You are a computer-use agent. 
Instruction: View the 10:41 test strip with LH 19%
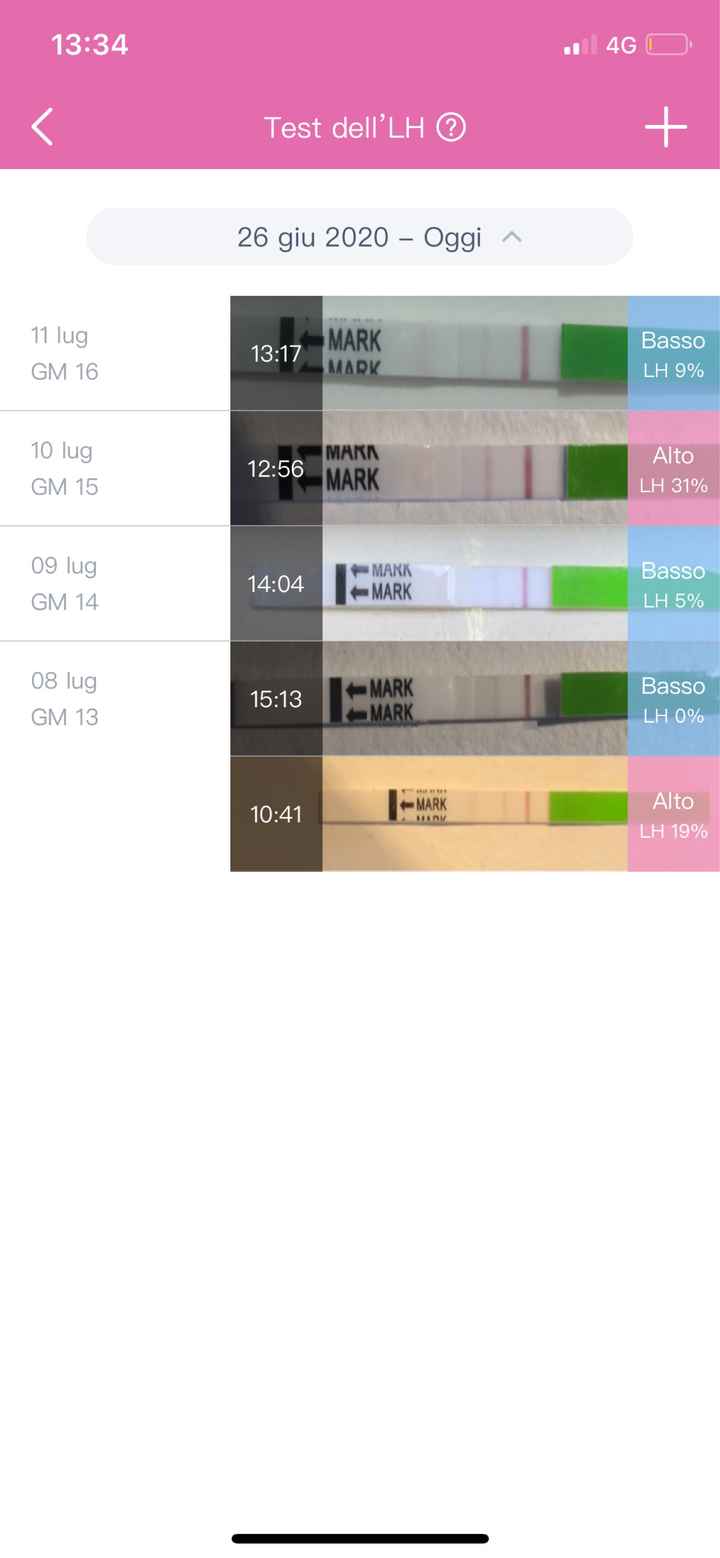474,813
